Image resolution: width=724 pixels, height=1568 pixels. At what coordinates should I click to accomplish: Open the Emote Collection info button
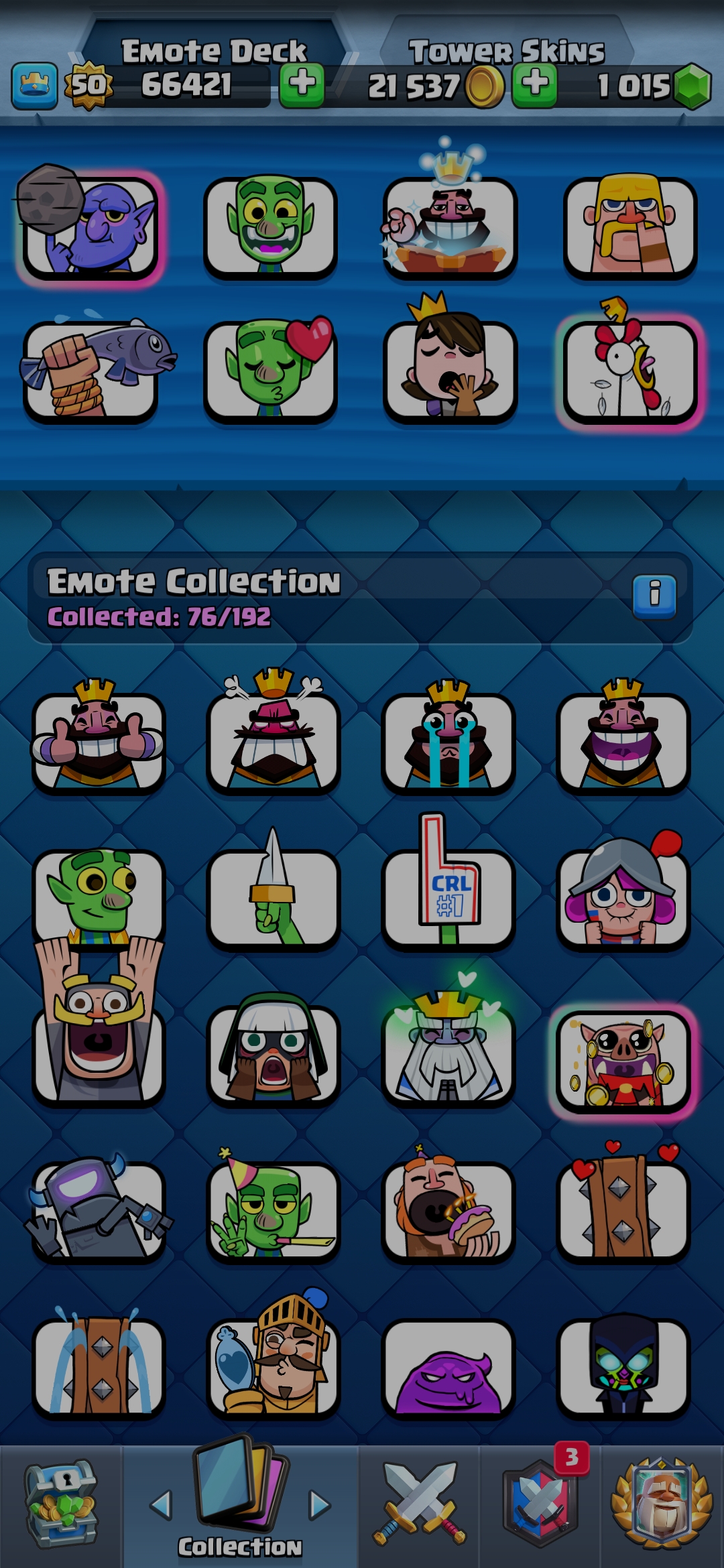pos(654,596)
